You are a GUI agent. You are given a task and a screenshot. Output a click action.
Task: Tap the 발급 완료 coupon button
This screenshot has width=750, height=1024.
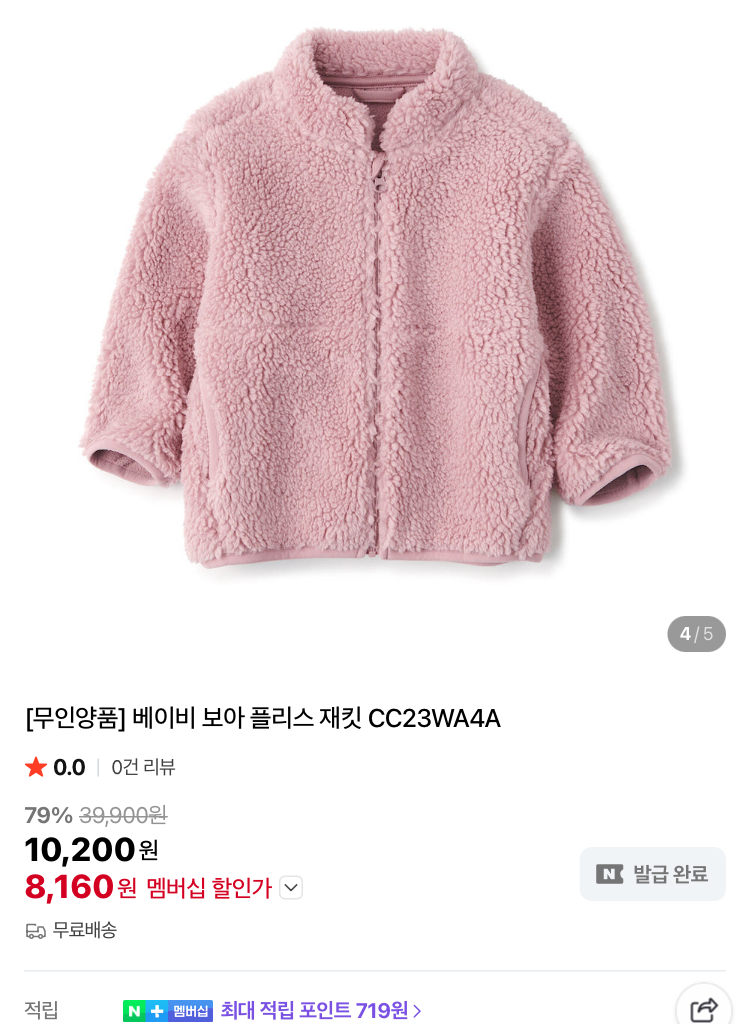pyautogui.click(x=652, y=874)
